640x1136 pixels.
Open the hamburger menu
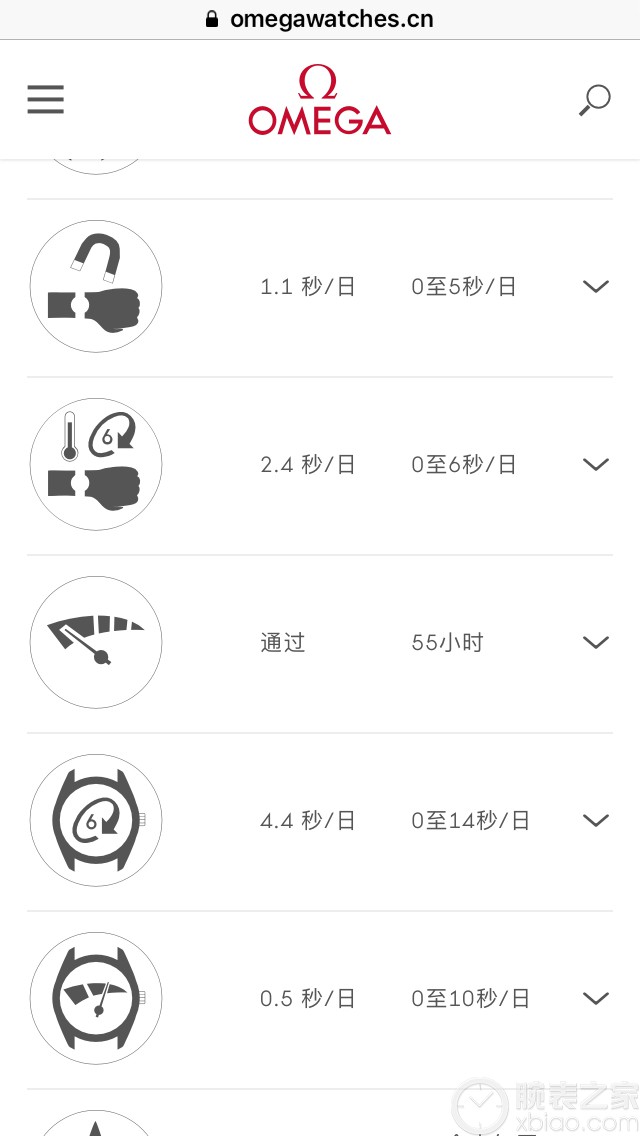tap(46, 99)
